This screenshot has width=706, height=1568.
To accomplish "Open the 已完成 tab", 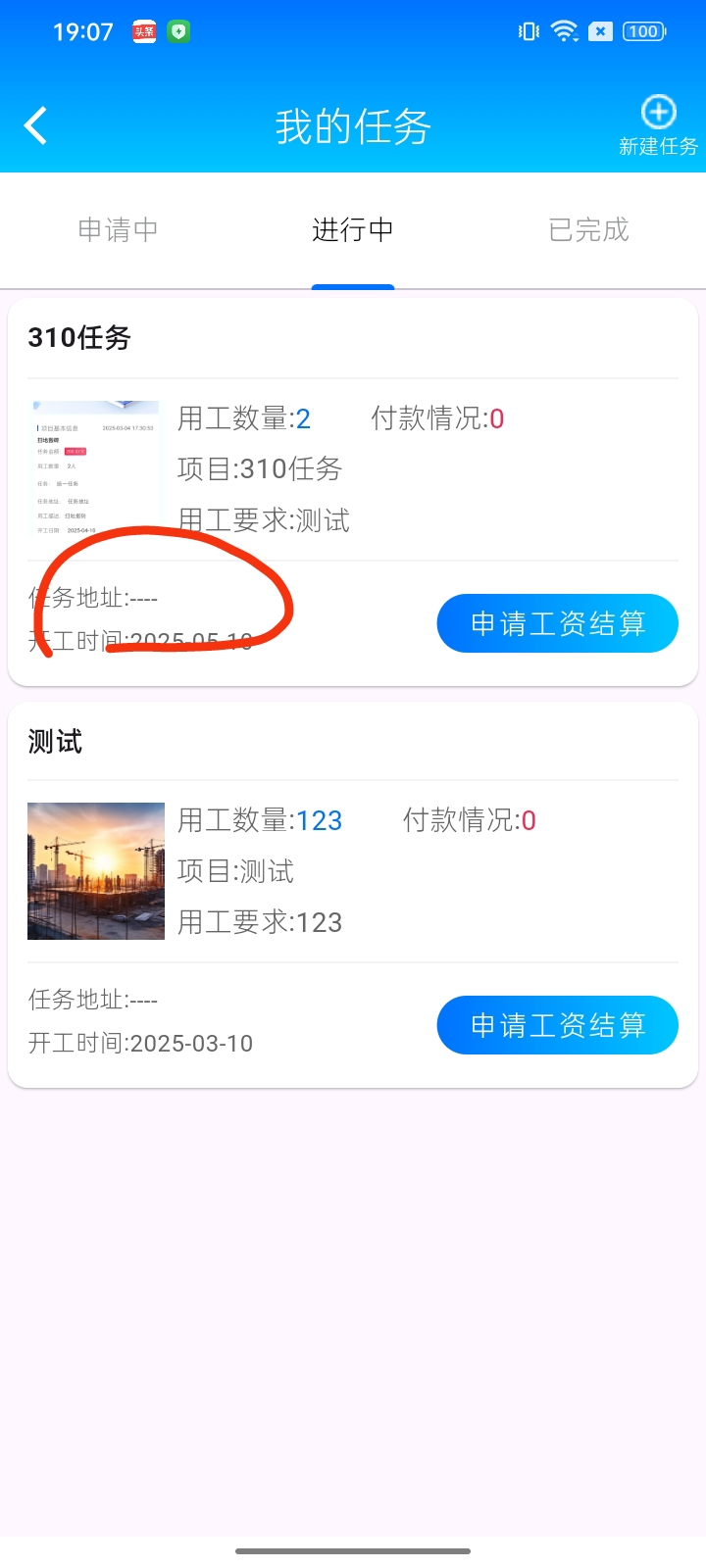I will pyautogui.click(x=588, y=230).
